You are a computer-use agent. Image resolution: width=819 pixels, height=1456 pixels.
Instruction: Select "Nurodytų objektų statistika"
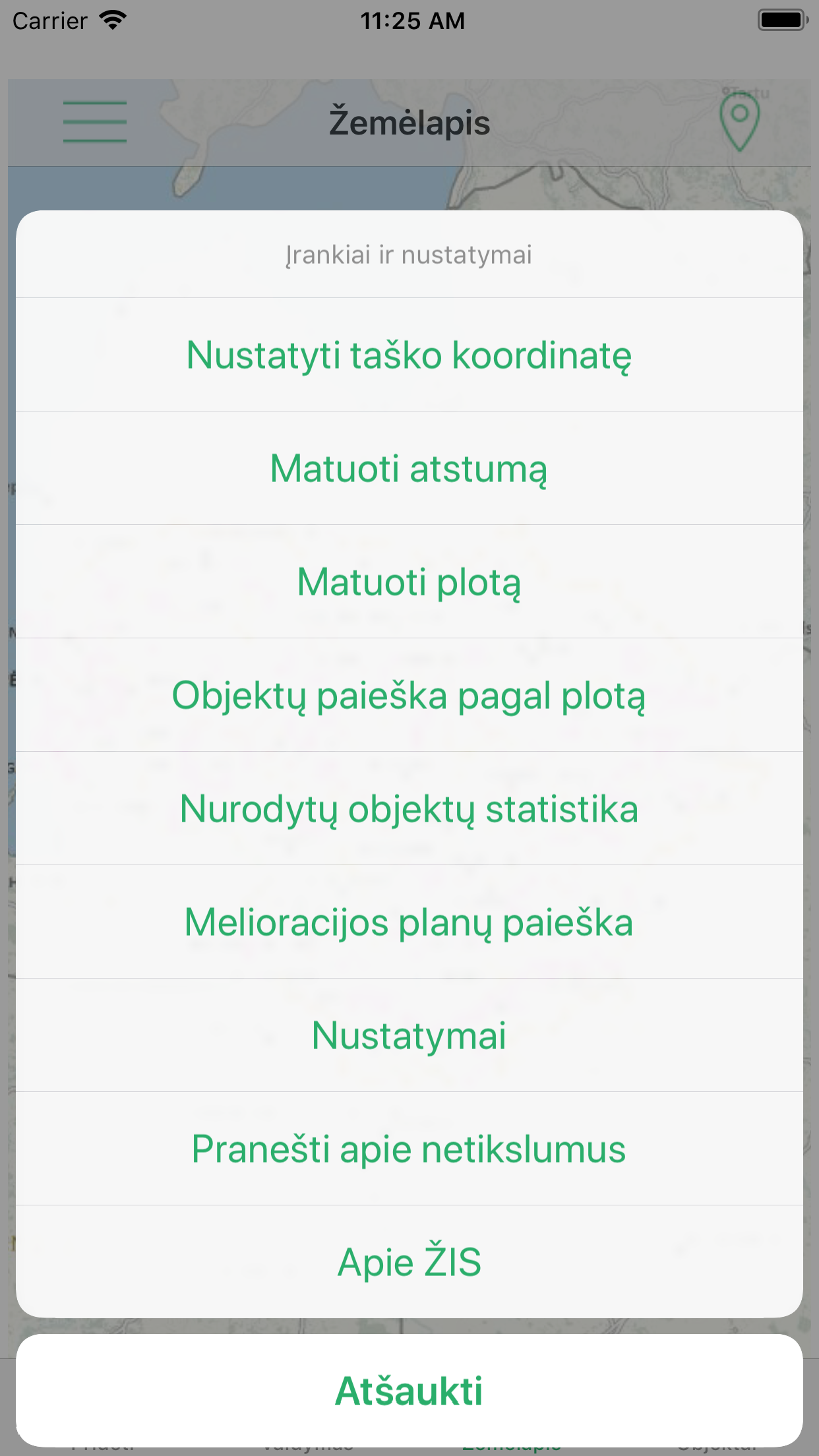click(409, 809)
